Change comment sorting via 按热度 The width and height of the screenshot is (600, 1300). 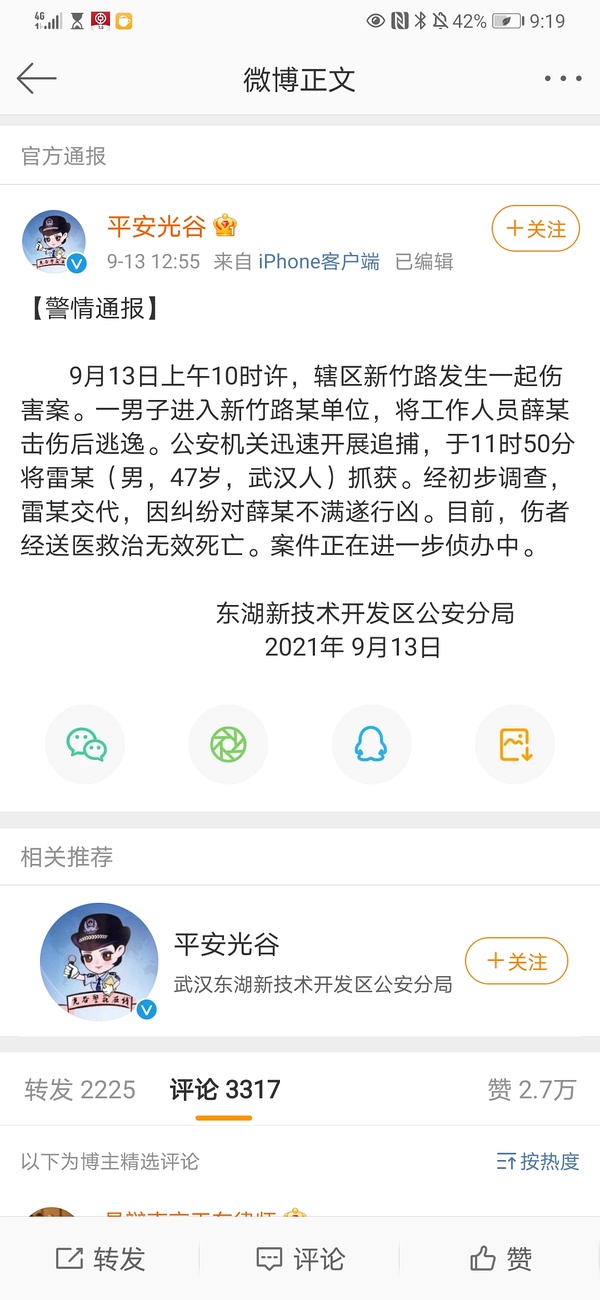coord(538,1161)
